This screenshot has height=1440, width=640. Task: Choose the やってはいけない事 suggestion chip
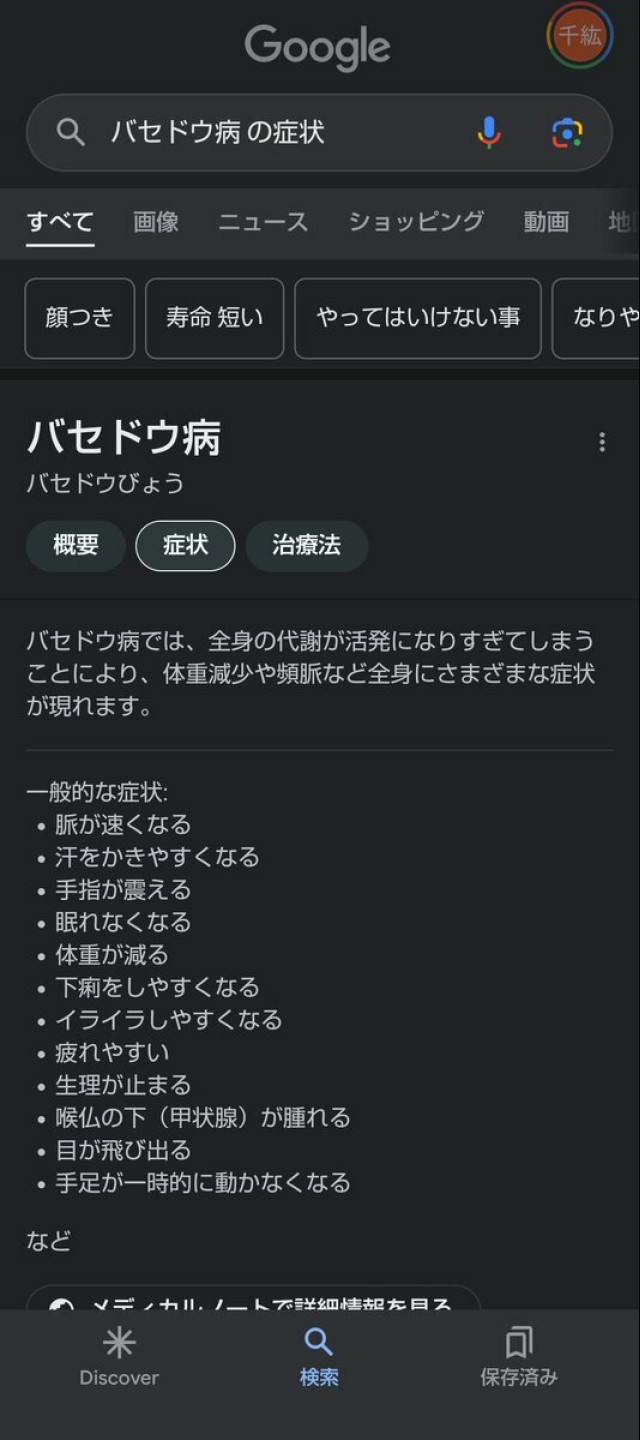tap(417, 318)
